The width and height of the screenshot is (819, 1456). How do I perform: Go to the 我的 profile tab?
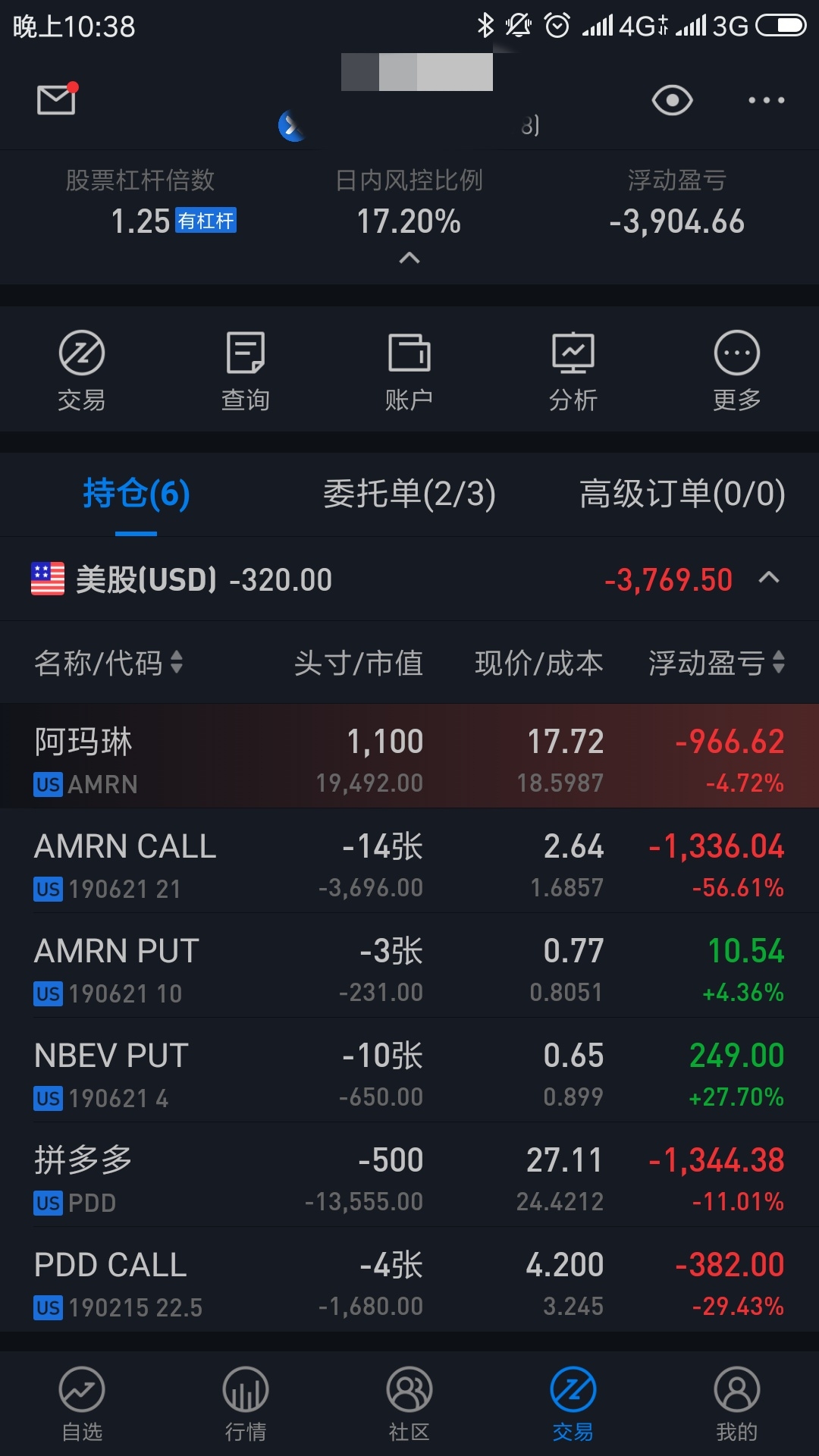coord(737,1404)
